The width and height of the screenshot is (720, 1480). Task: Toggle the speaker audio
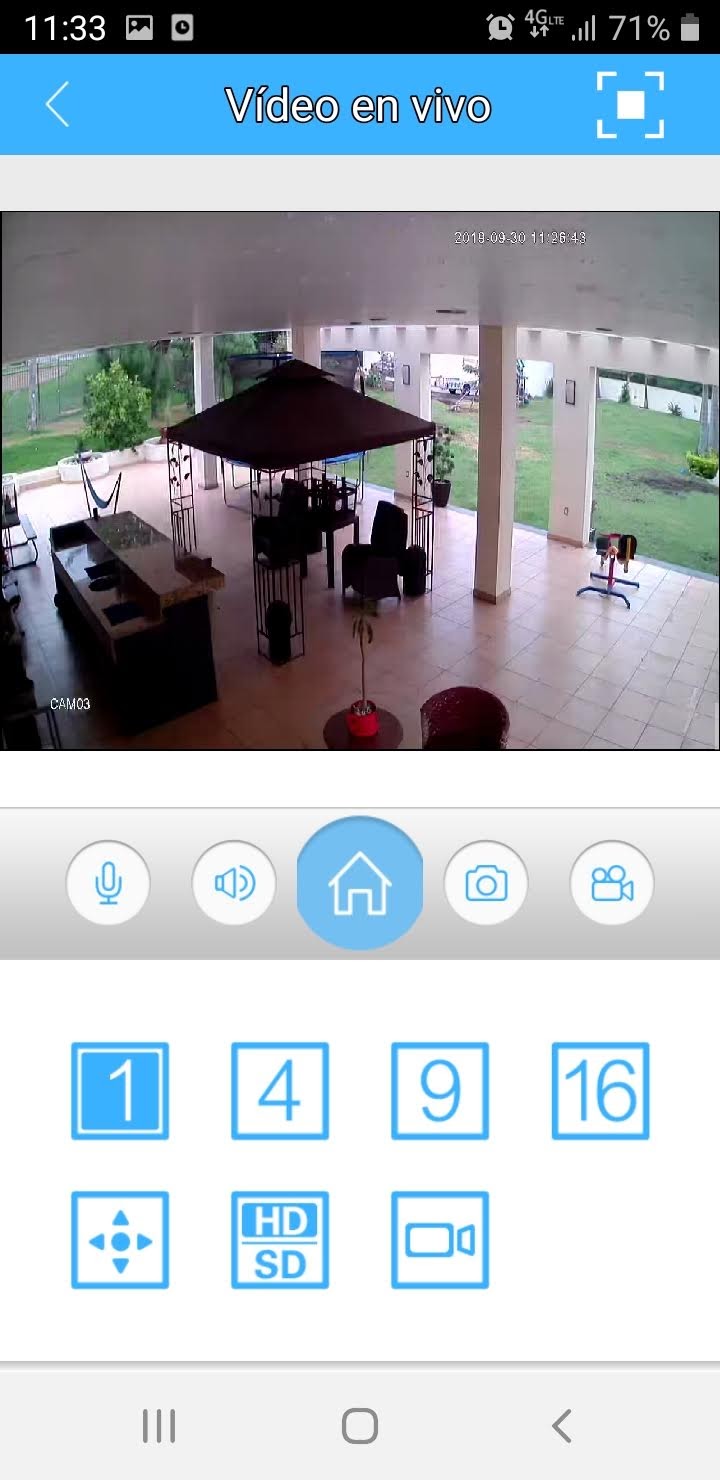234,883
